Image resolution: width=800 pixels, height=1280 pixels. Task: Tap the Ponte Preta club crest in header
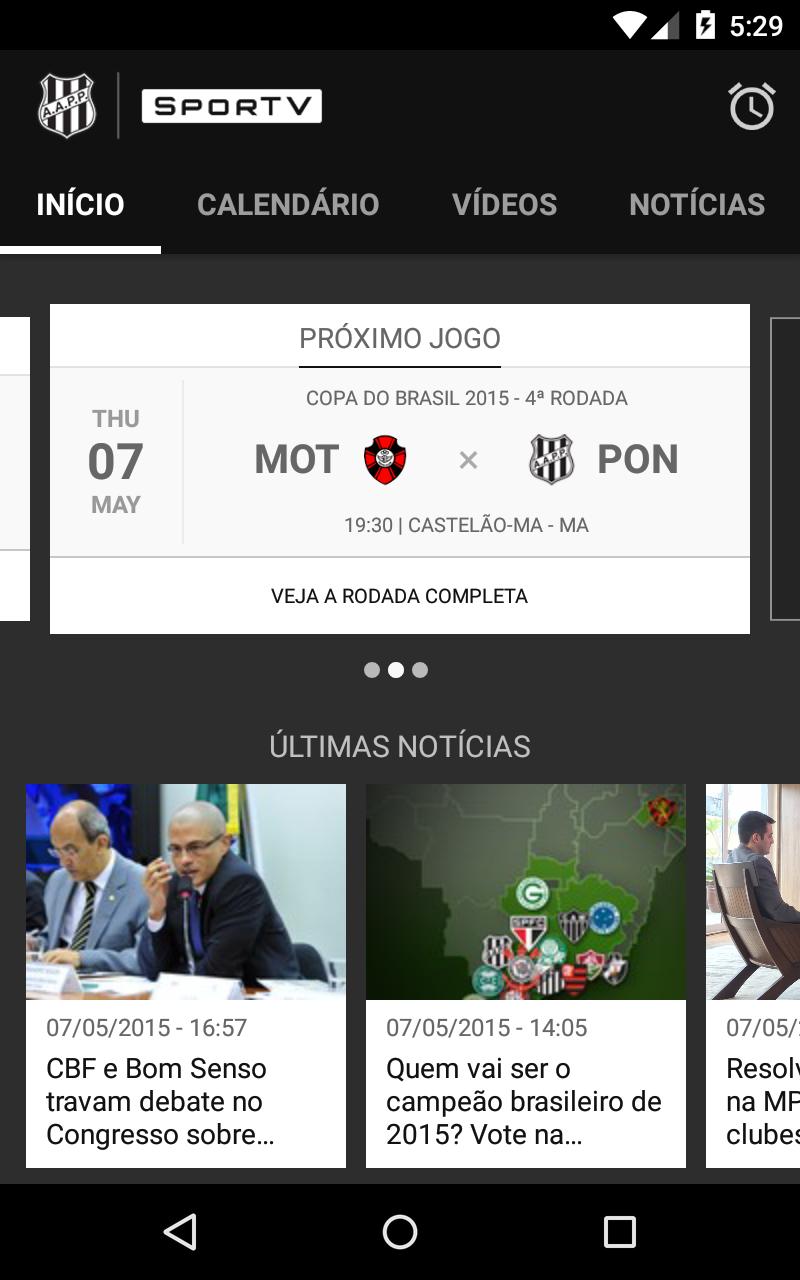point(64,104)
